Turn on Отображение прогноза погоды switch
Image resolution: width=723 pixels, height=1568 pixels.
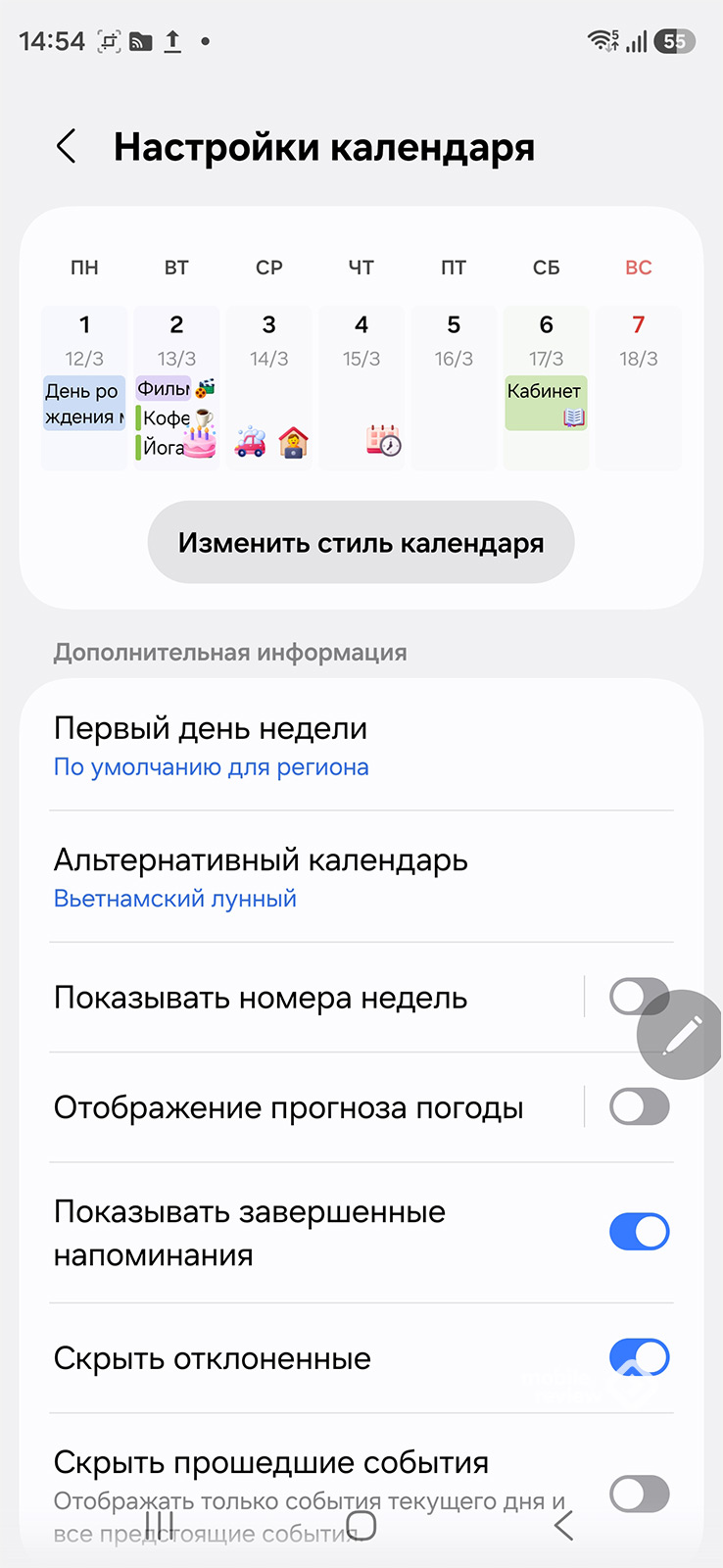coord(639,1107)
